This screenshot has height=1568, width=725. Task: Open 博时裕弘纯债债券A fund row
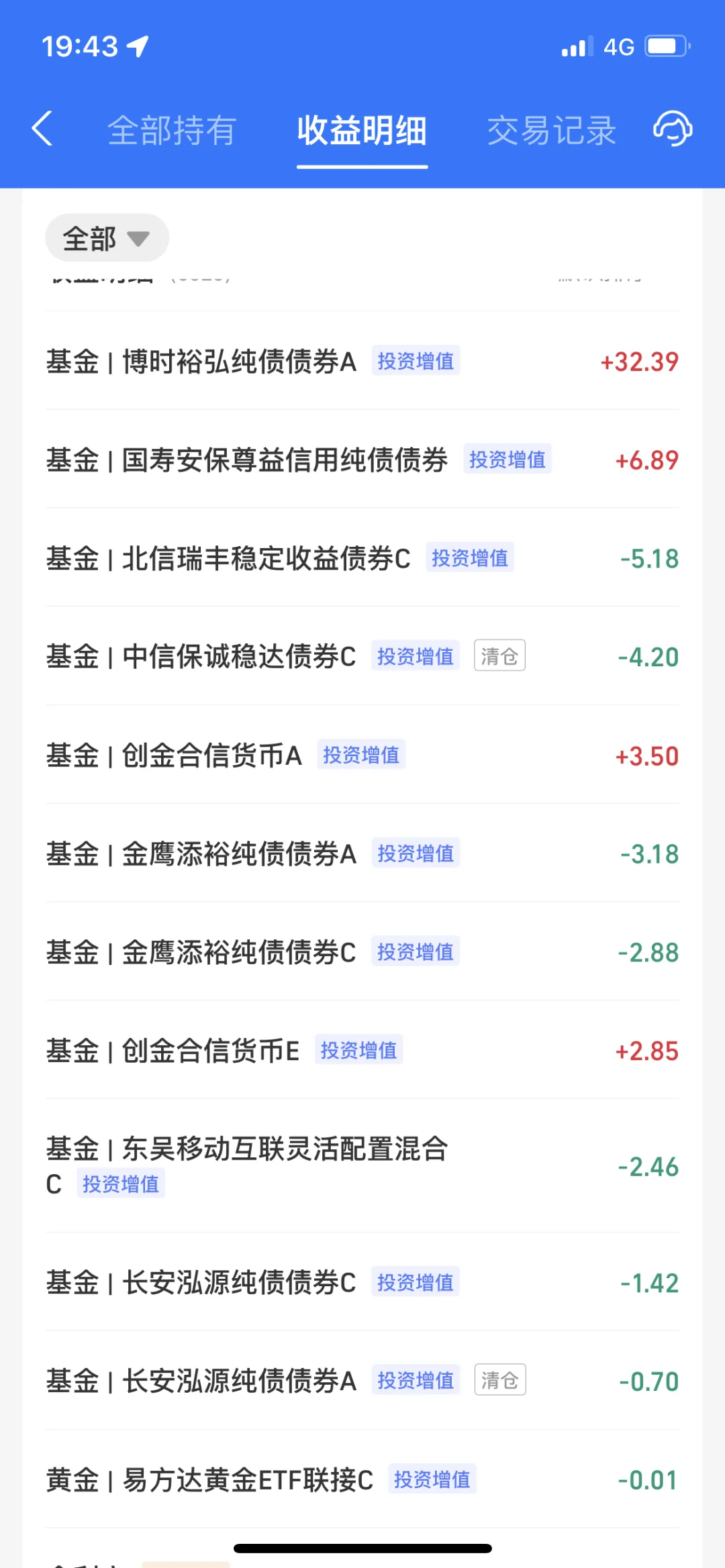click(362, 361)
